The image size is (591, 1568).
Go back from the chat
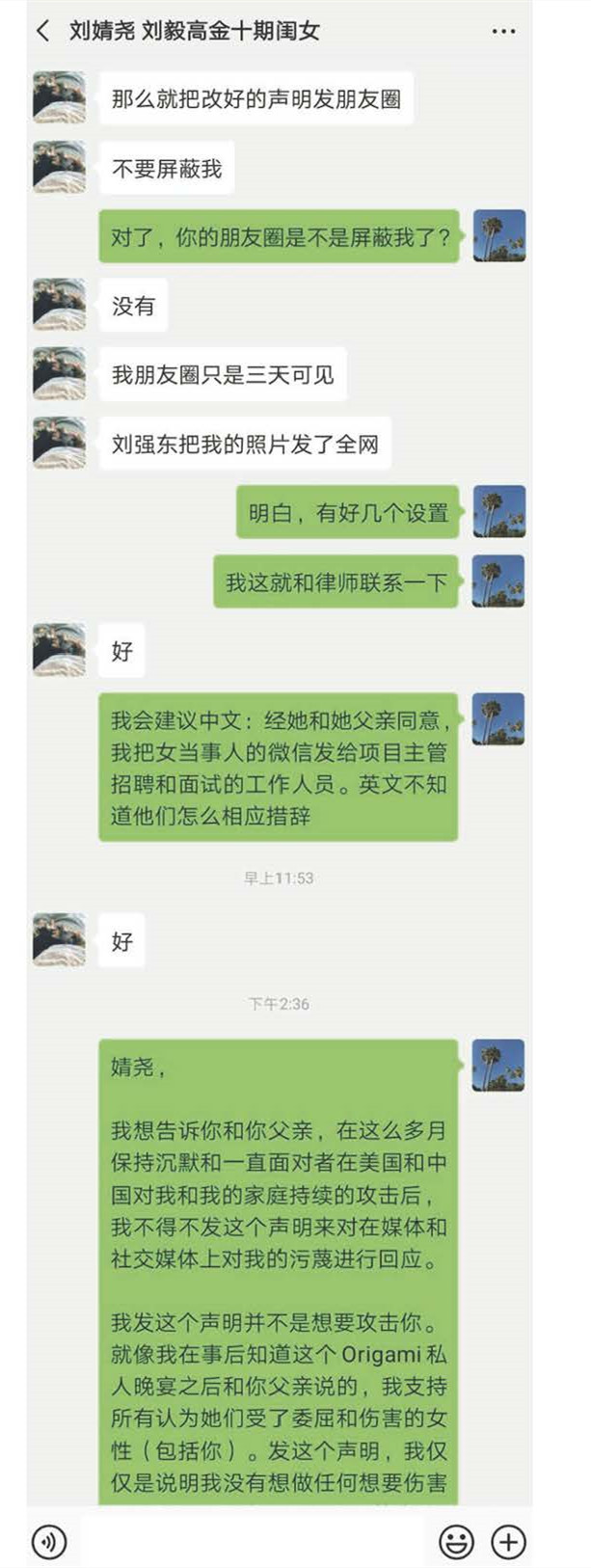coord(41,31)
